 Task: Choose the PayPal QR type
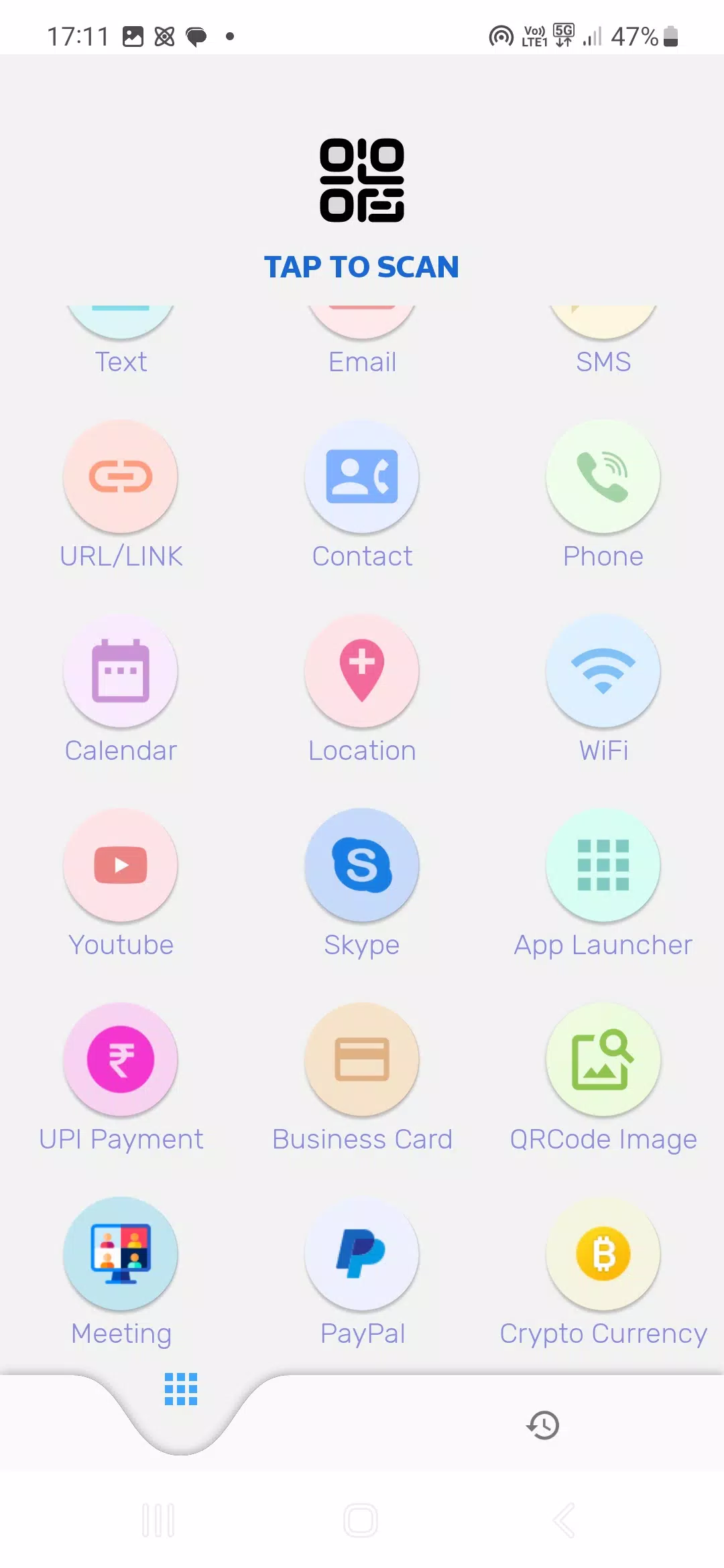pyautogui.click(x=362, y=1254)
